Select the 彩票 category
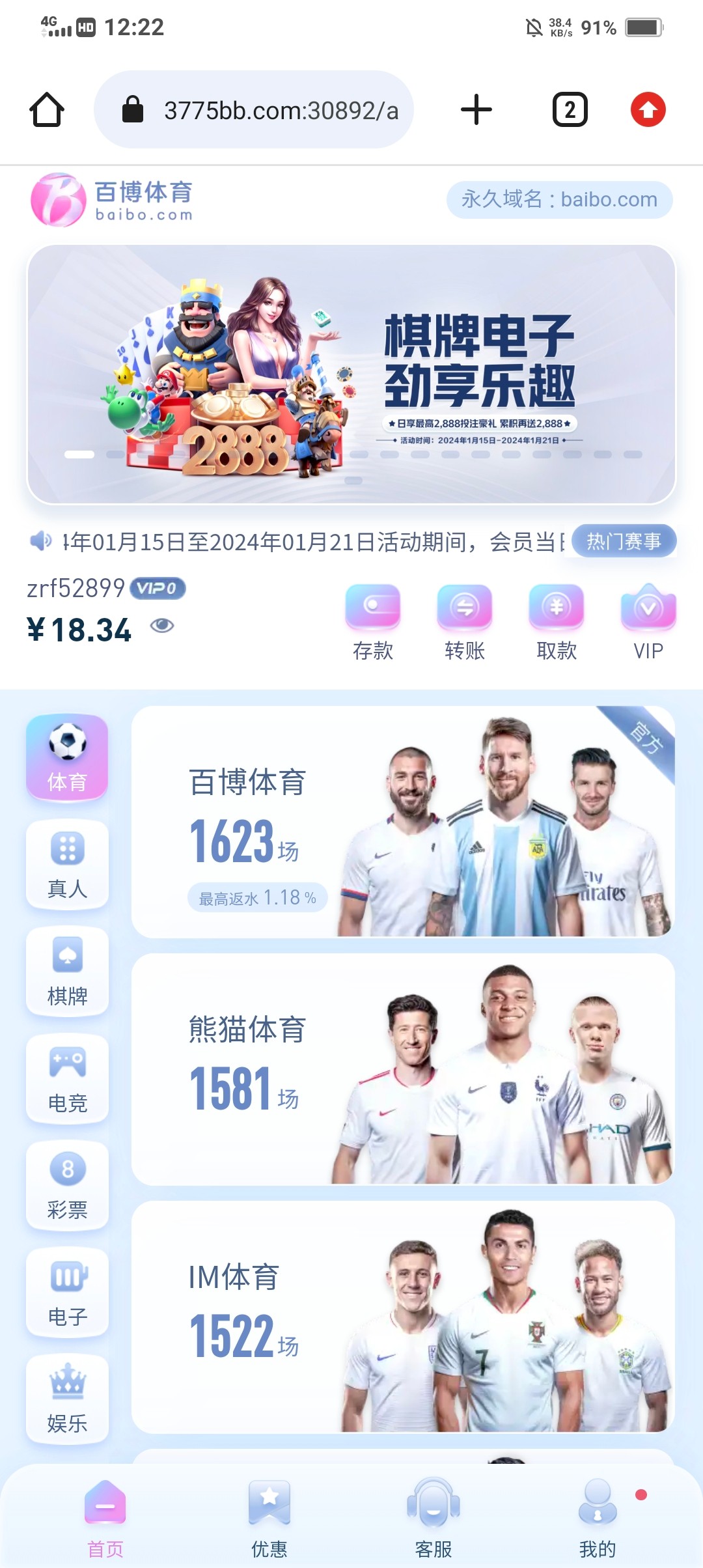This screenshot has width=703, height=1568. (67, 1185)
